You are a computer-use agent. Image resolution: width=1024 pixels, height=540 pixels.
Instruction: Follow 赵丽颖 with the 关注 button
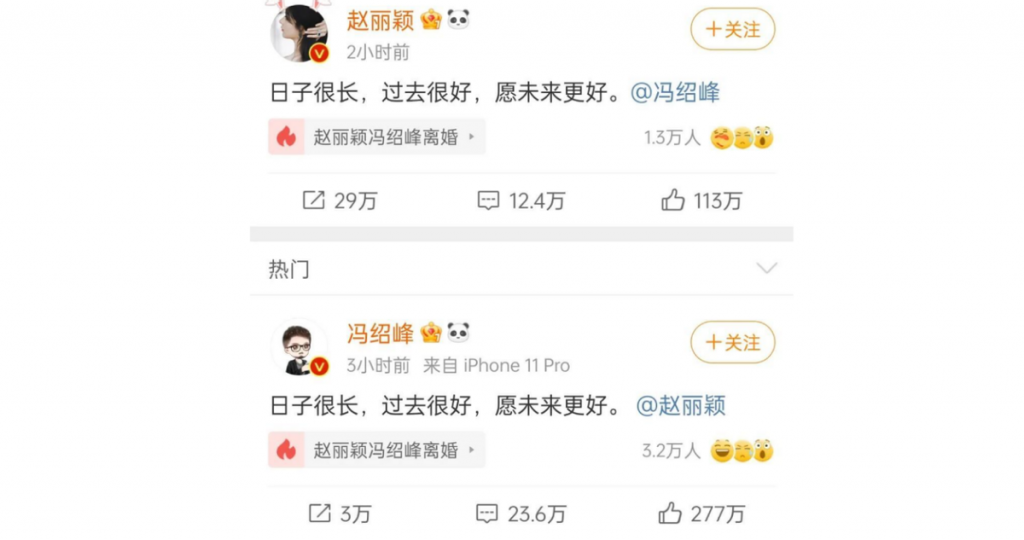[732, 30]
